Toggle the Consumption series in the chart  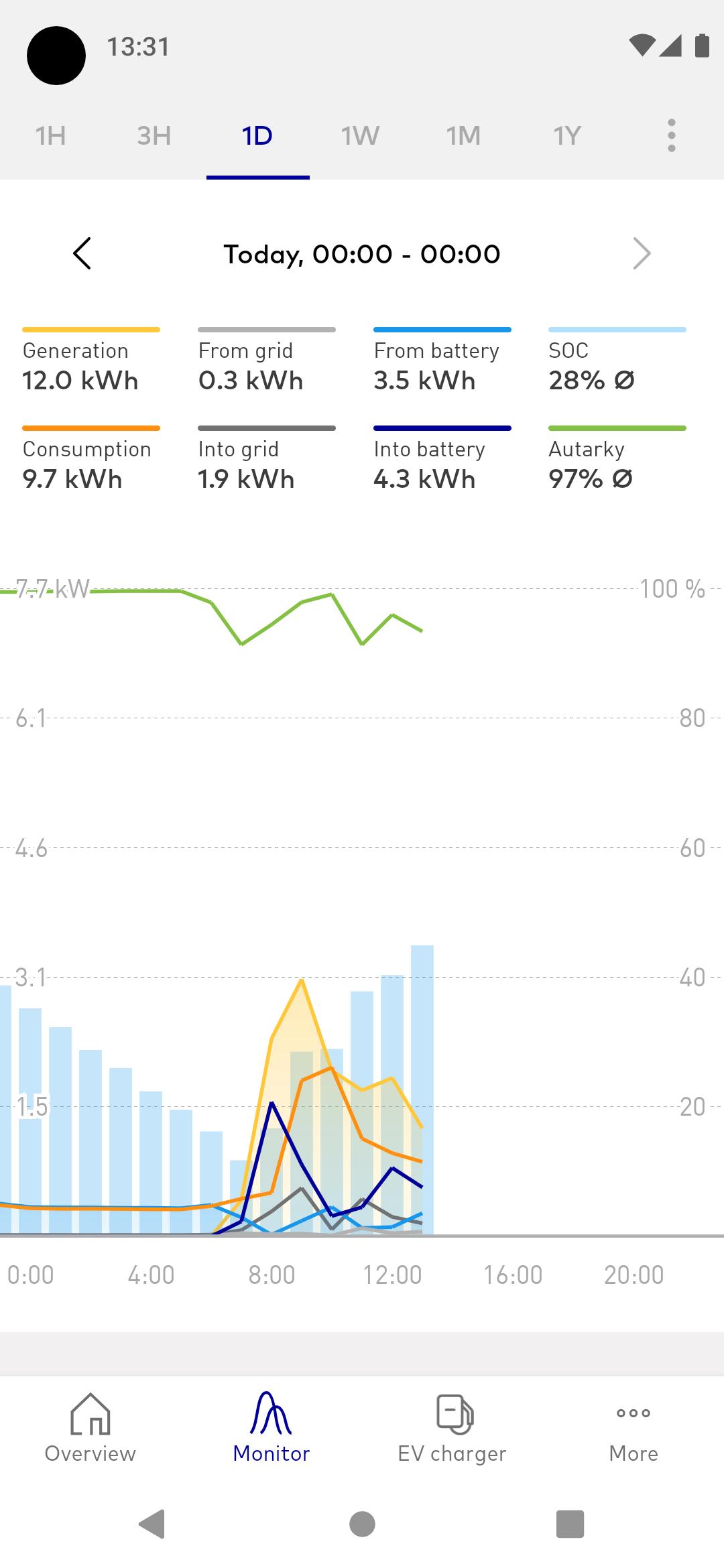click(90, 460)
